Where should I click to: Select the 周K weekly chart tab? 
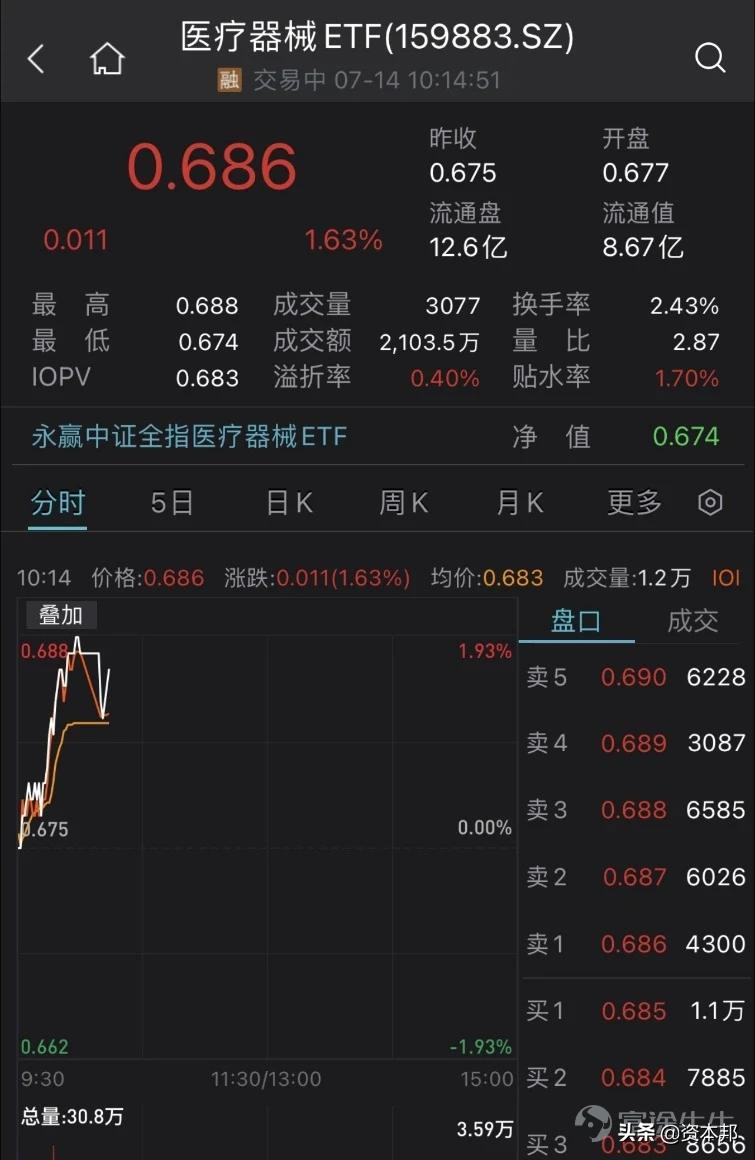pos(403,503)
